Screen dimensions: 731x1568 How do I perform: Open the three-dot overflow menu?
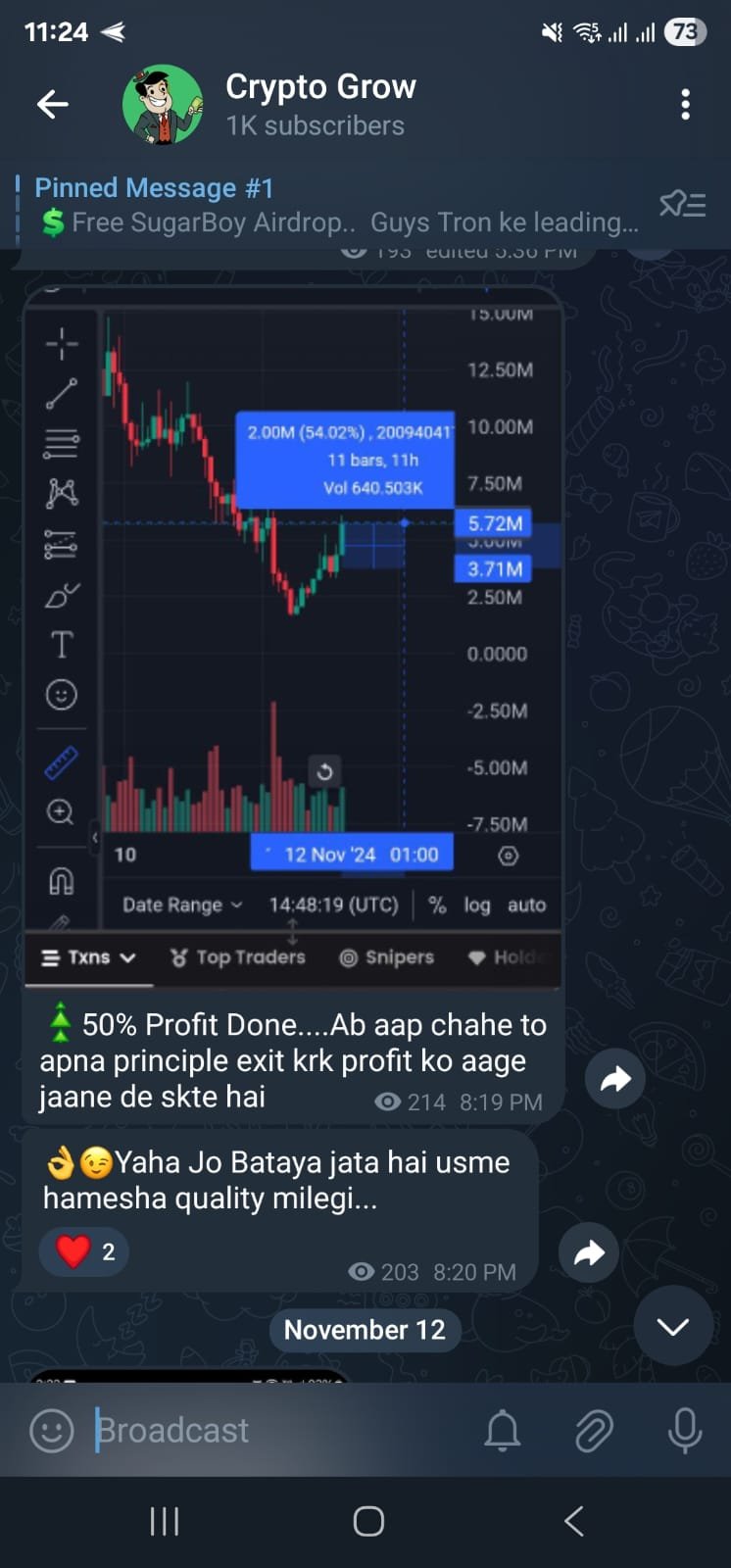coord(685,104)
